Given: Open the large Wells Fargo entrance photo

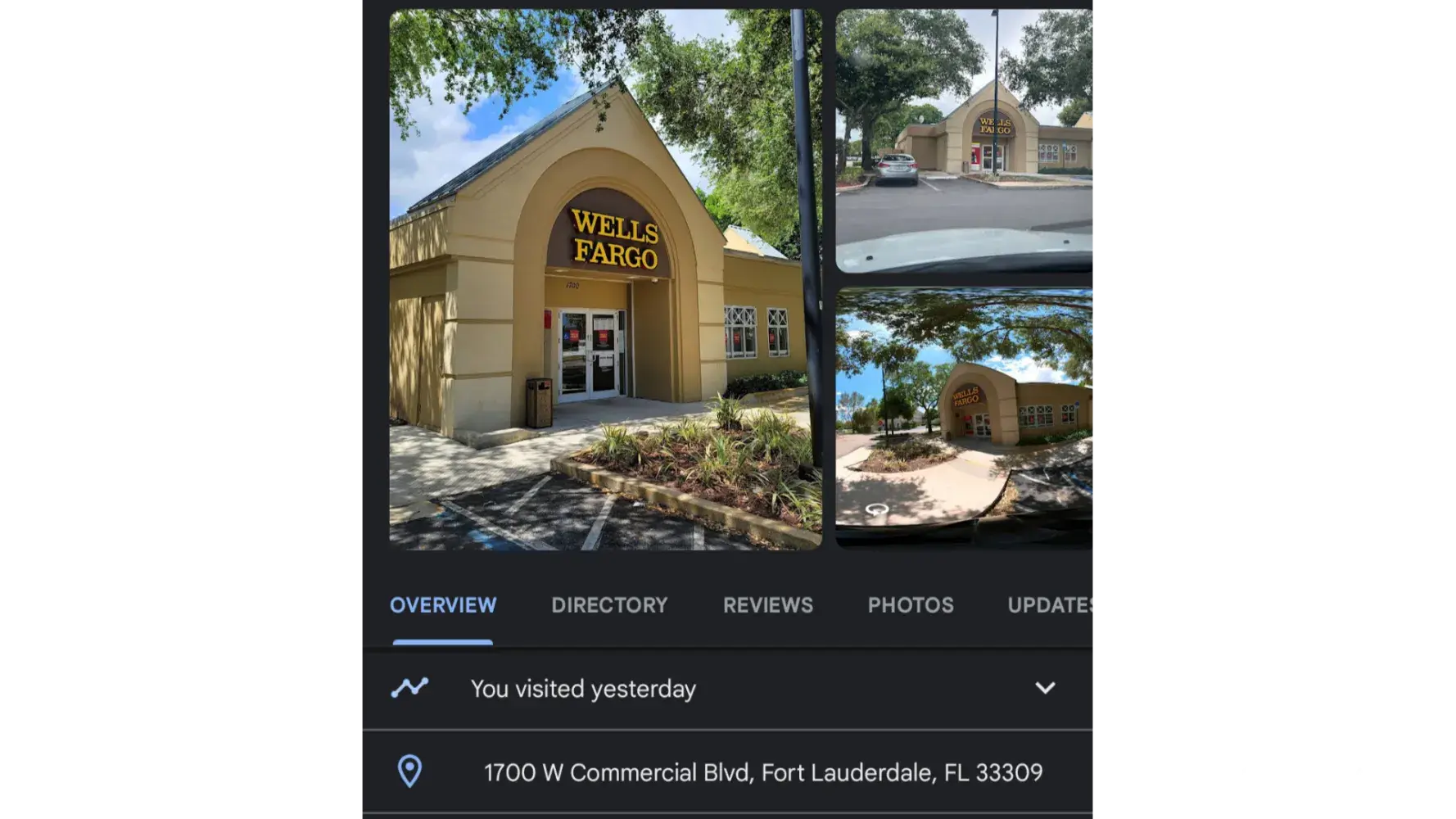Looking at the screenshot, I should tap(604, 278).
